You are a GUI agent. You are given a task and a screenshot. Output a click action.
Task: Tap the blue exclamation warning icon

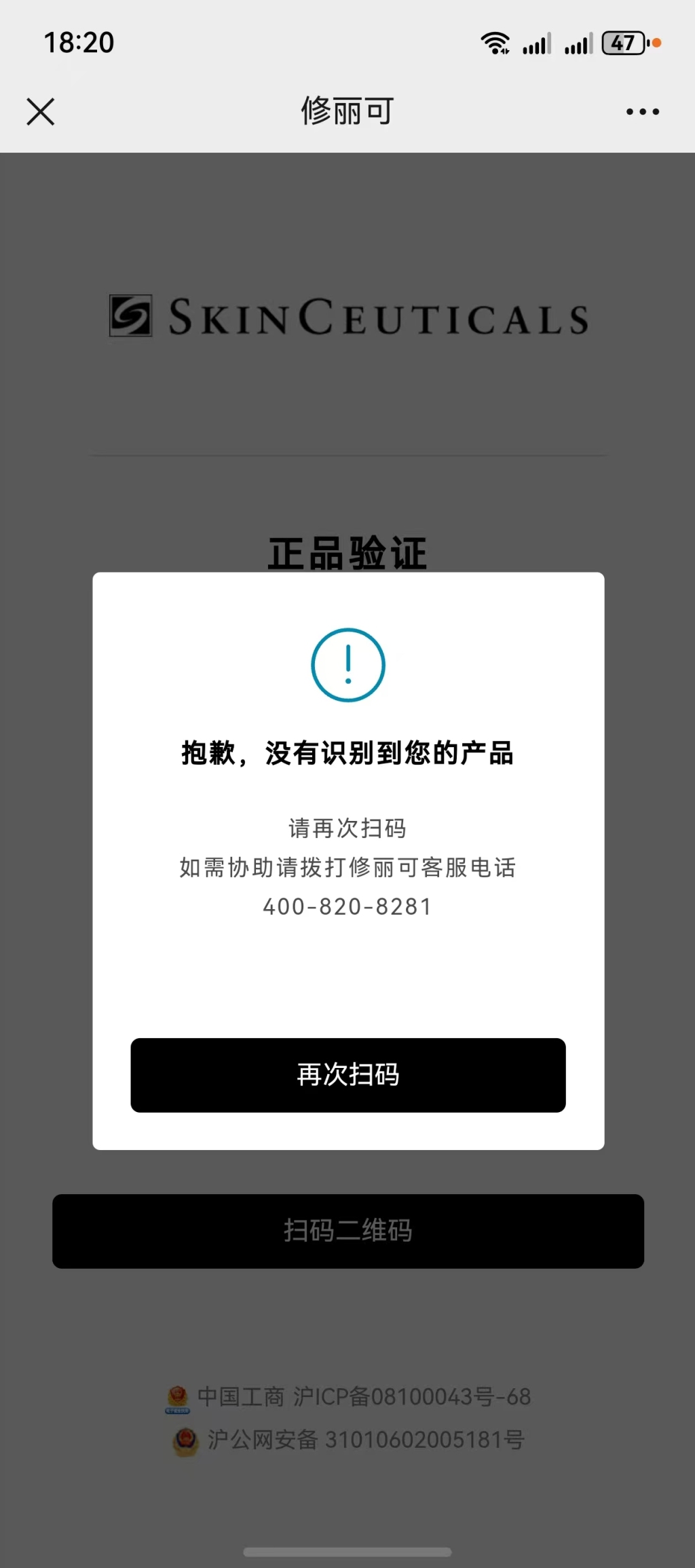point(347,665)
